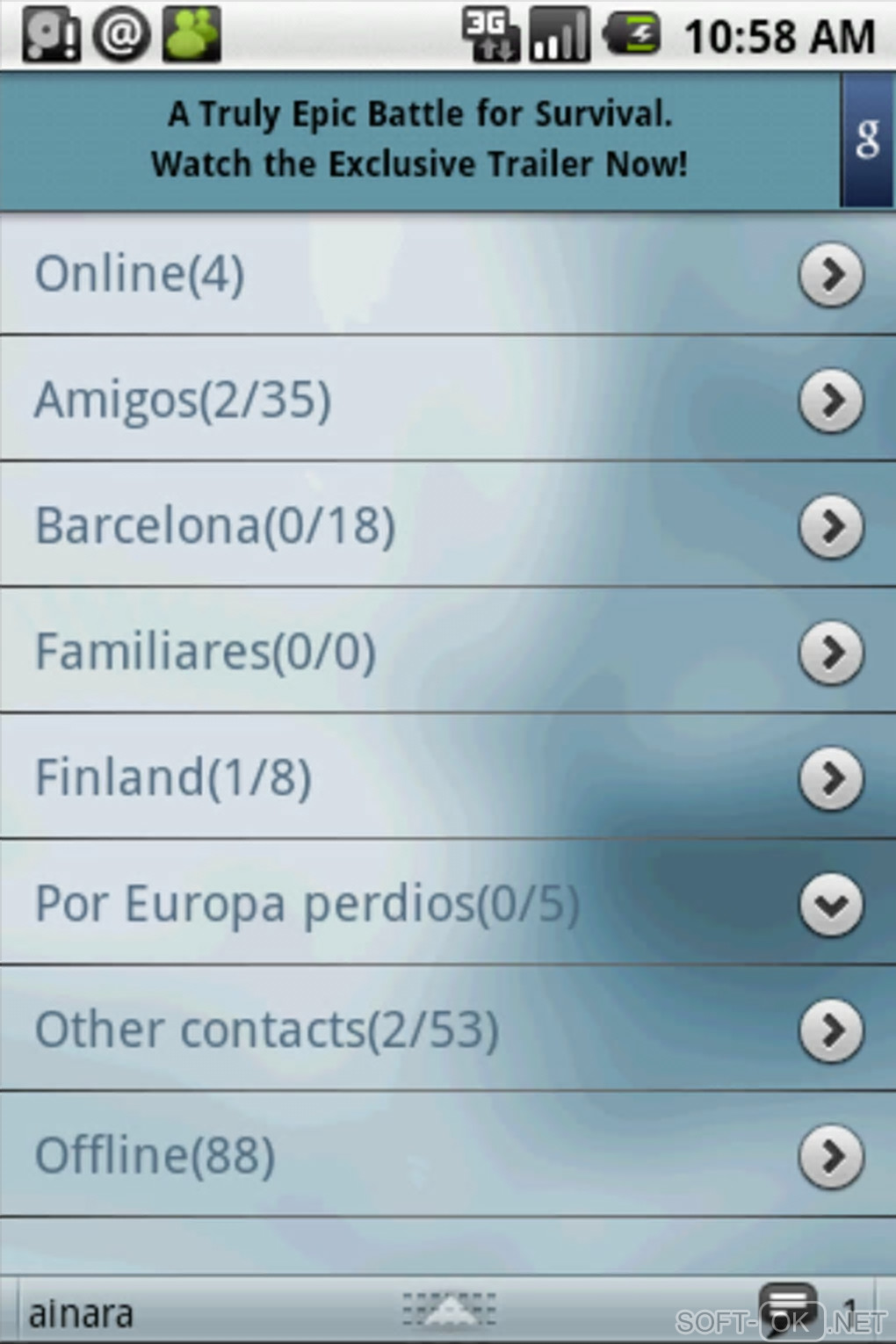This screenshot has width=896, height=1344.
Task: Open the bottom drawer handle arrow
Action: point(449,1310)
